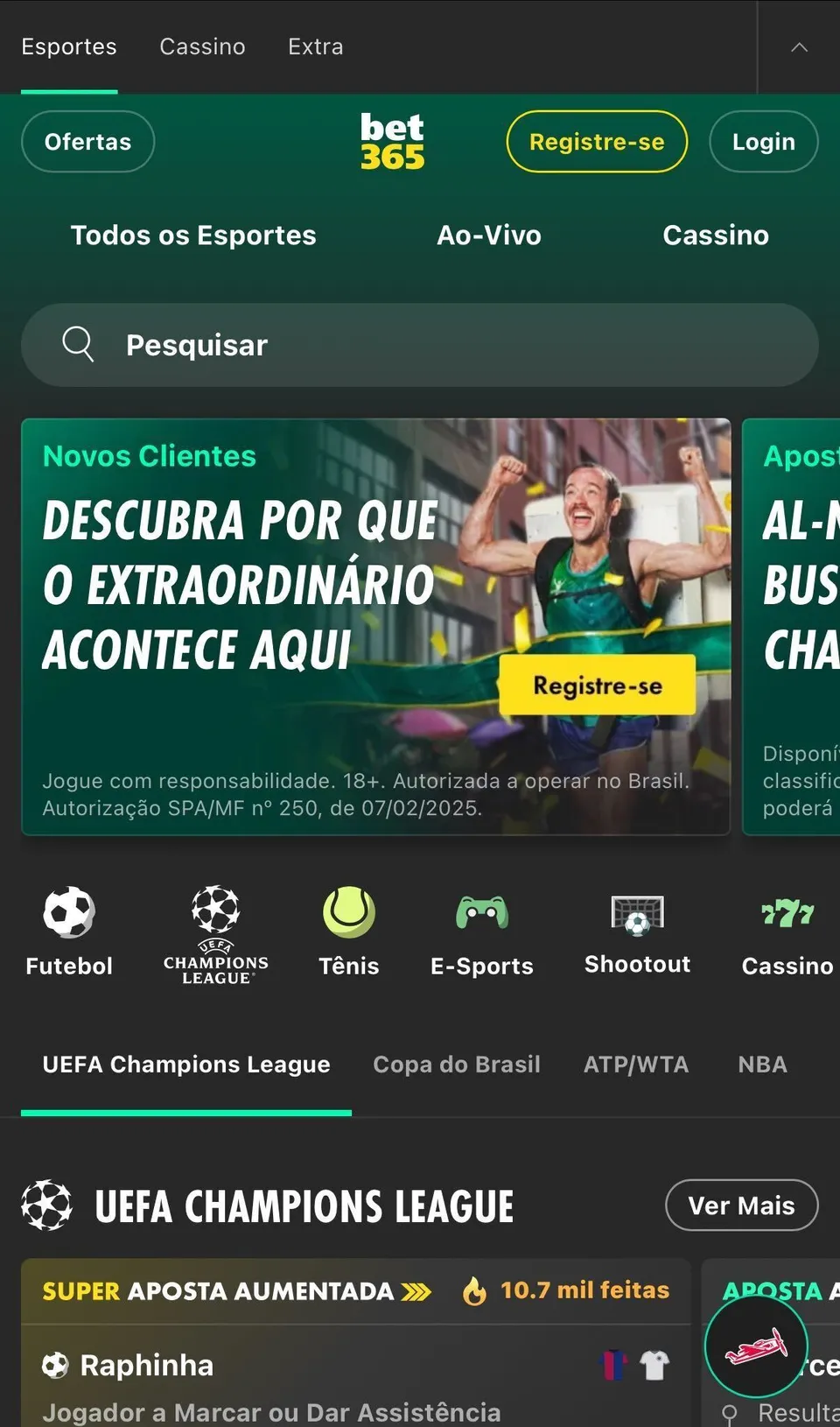
Task: Click Registre-se on the banner
Action: [598, 685]
